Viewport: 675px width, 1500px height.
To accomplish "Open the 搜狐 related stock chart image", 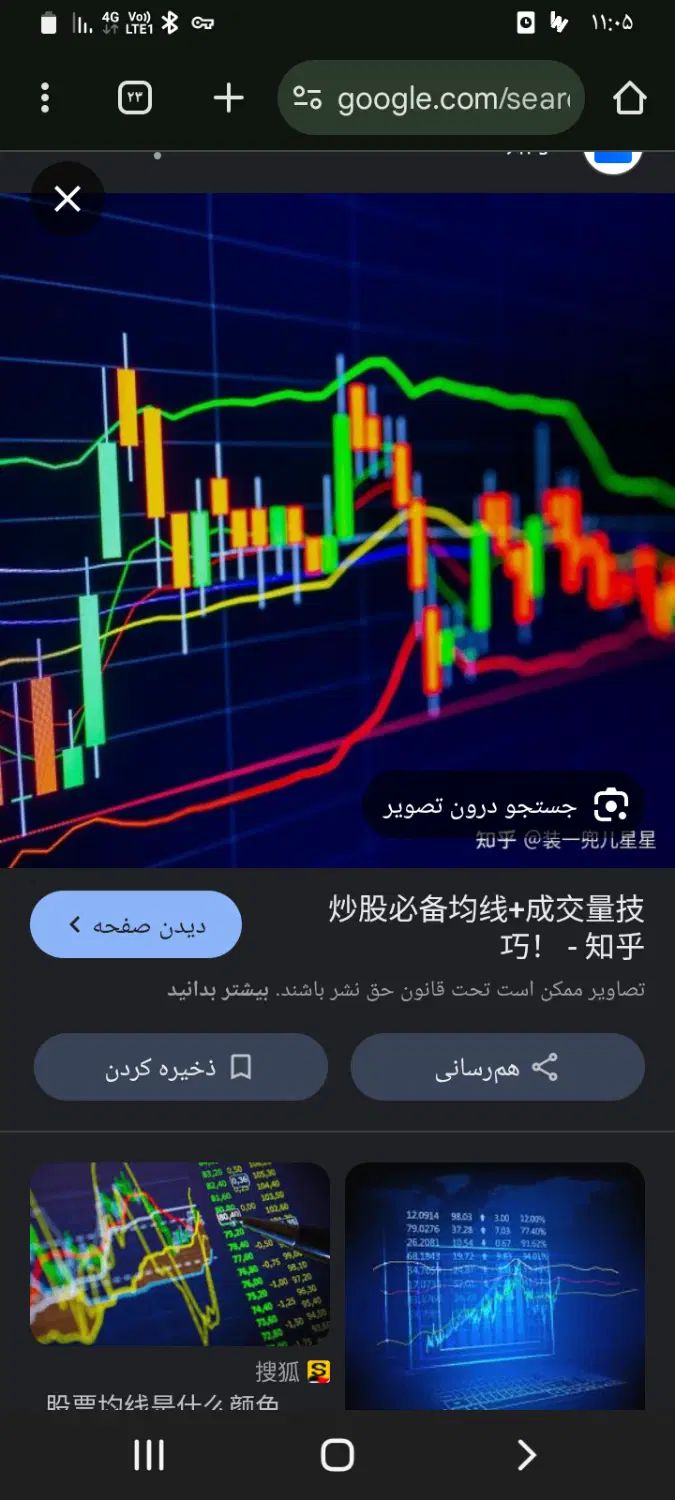I will point(180,1253).
